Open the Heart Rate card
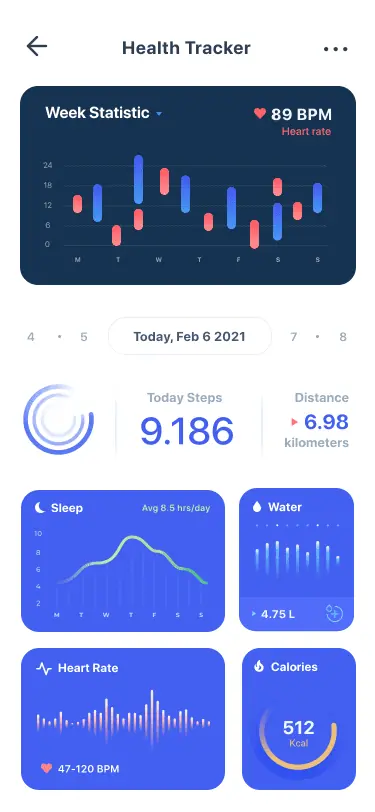Image resolution: width=375 pixels, height=812 pixels. point(123,719)
